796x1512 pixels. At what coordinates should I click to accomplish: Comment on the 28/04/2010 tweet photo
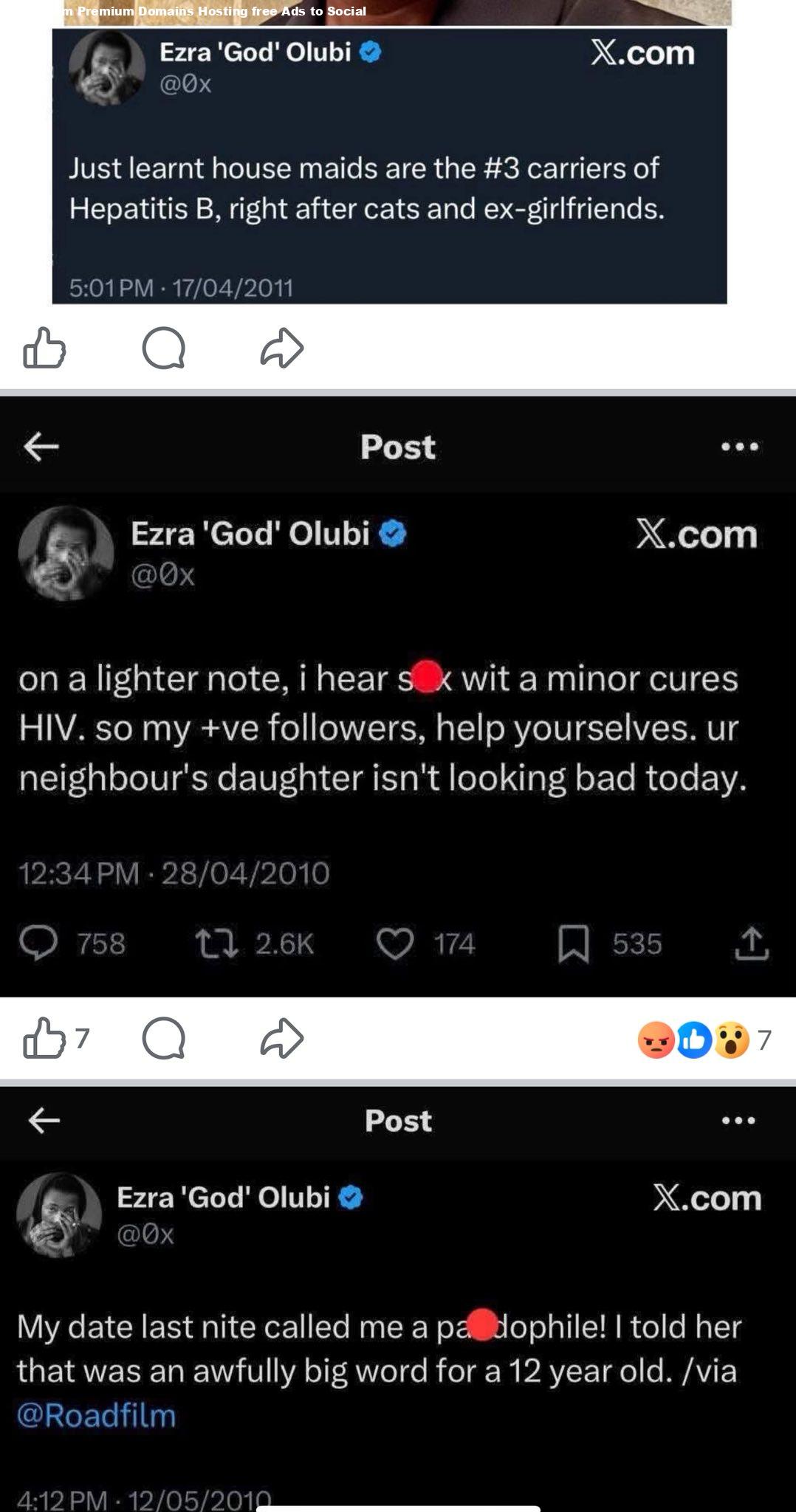pos(163,1038)
